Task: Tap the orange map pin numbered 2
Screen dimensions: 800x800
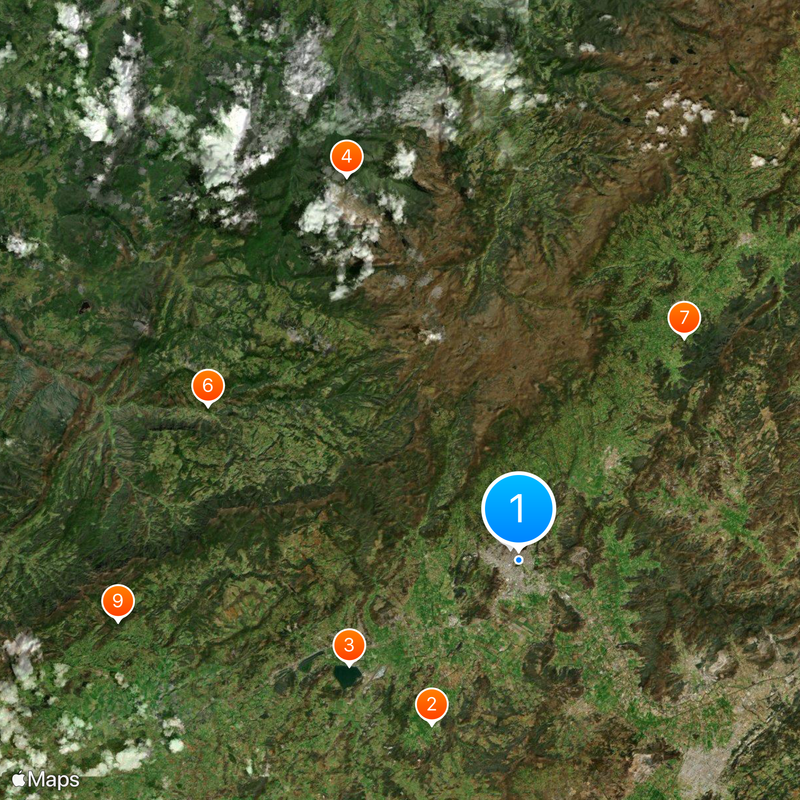Action: tap(431, 705)
